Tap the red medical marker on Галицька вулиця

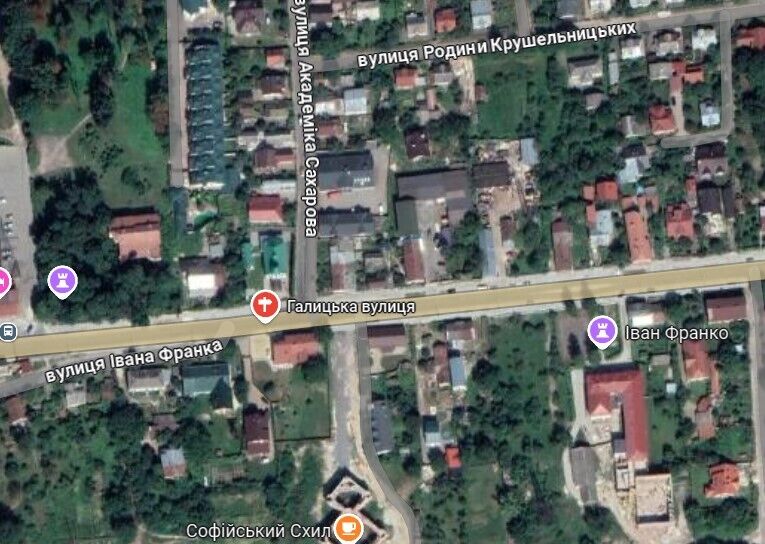(265, 305)
